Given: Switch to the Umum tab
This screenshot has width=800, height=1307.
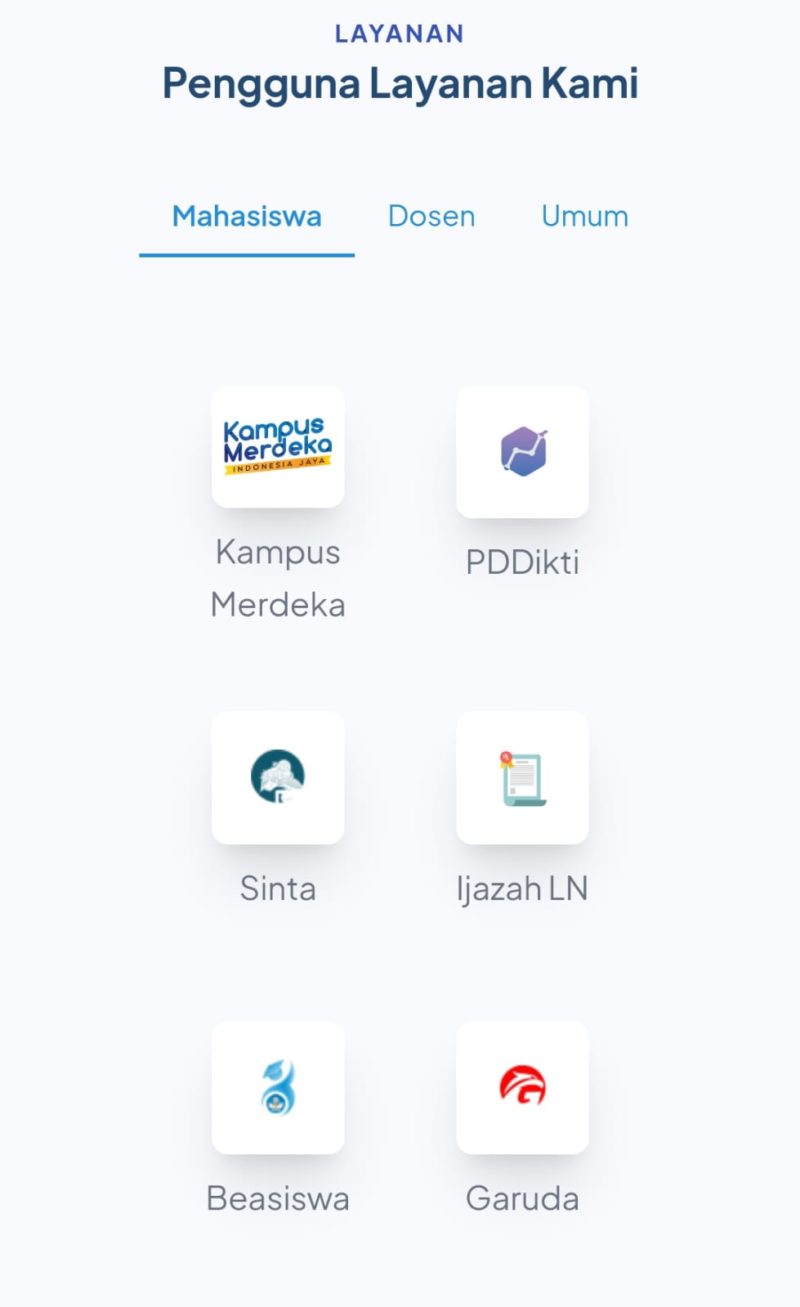Looking at the screenshot, I should point(585,216).
